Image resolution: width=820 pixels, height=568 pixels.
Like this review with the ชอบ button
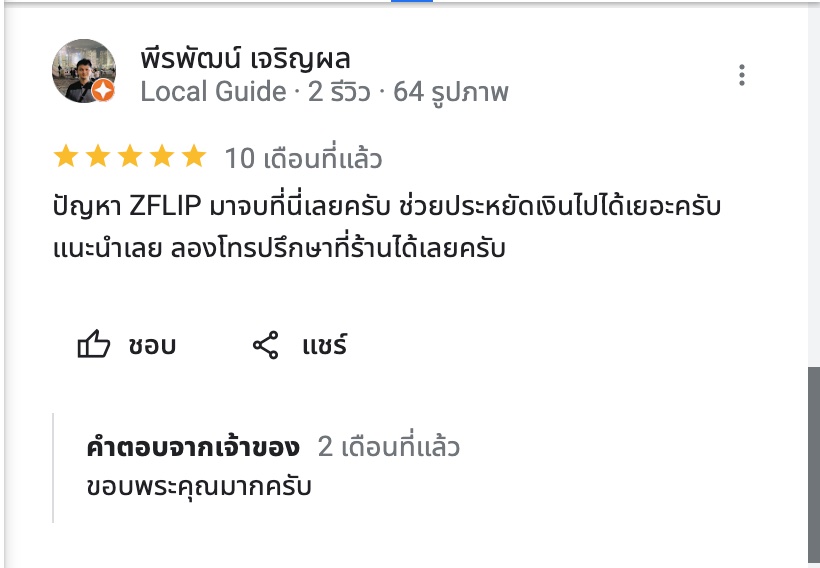point(127,346)
